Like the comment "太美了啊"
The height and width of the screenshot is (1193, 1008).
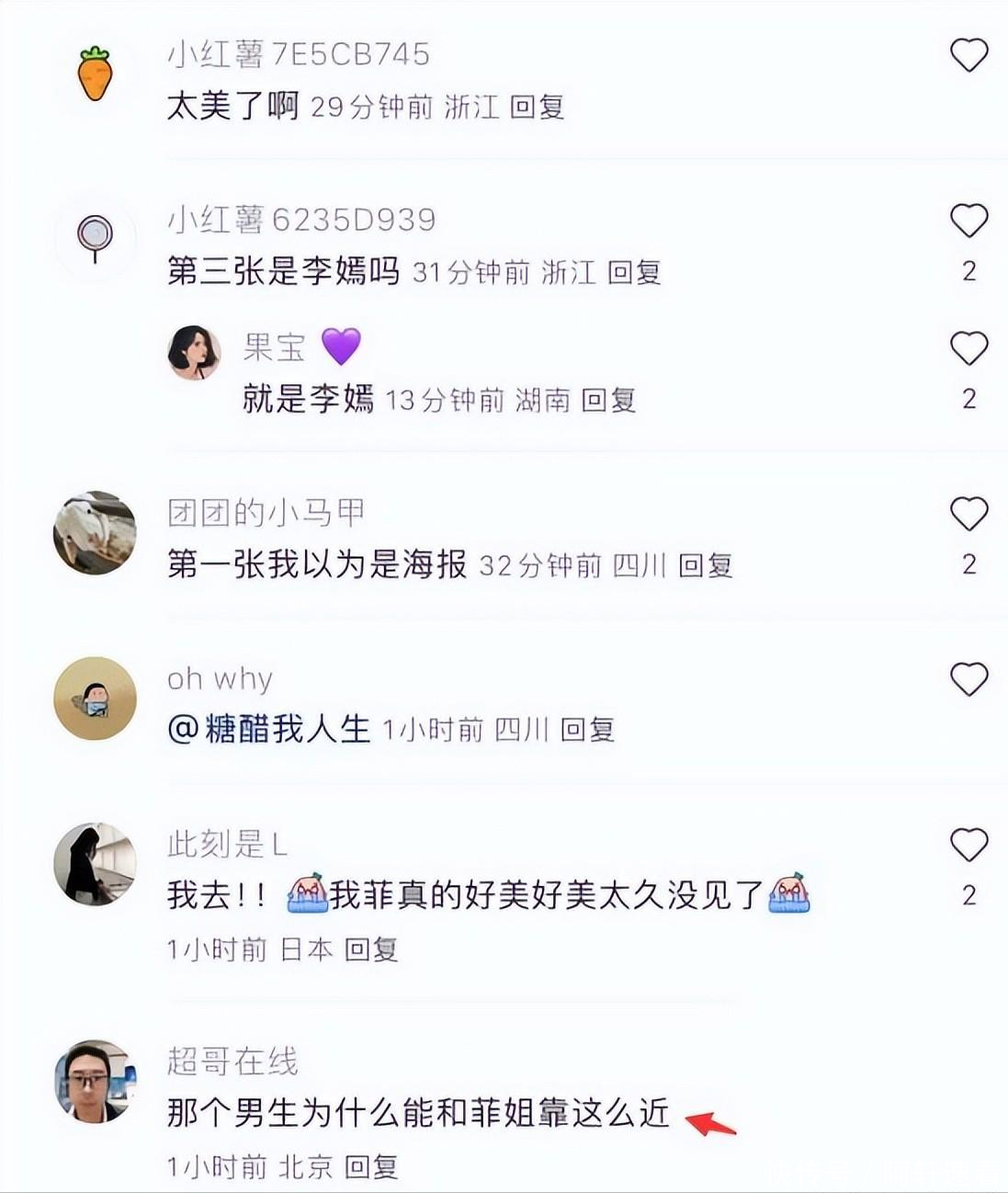pyautogui.click(x=968, y=55)
